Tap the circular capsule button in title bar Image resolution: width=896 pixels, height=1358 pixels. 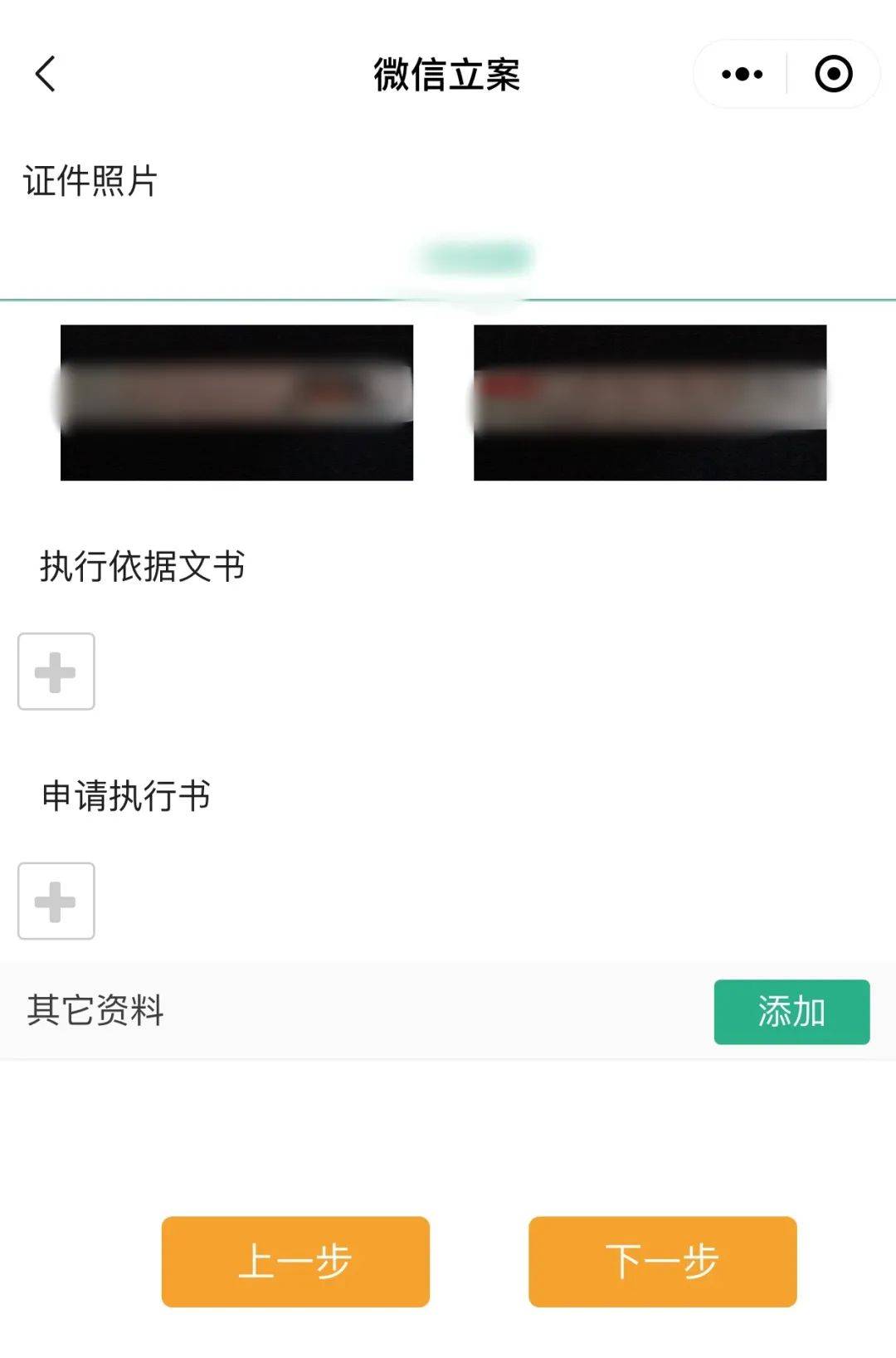(832, 73)
